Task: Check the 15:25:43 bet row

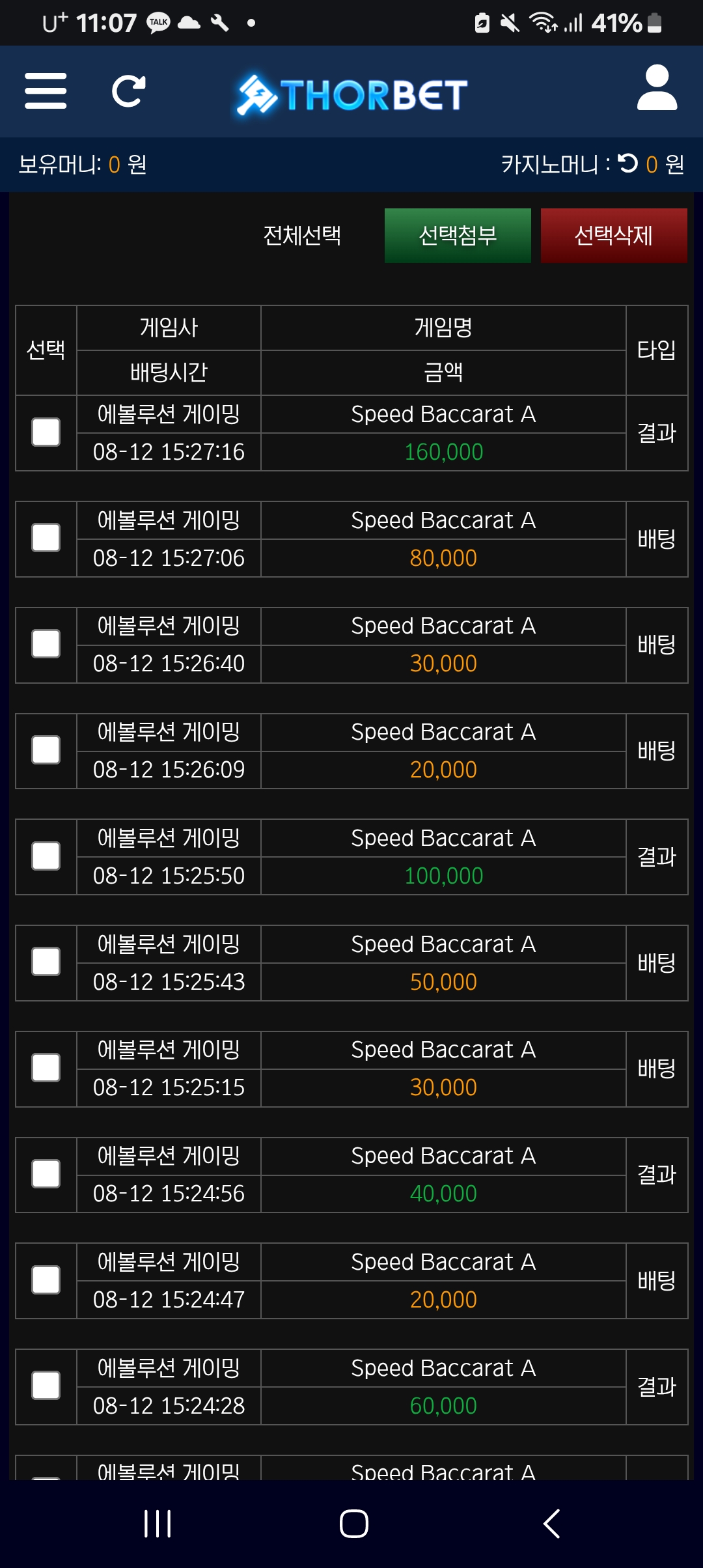Action: [46, 962]
